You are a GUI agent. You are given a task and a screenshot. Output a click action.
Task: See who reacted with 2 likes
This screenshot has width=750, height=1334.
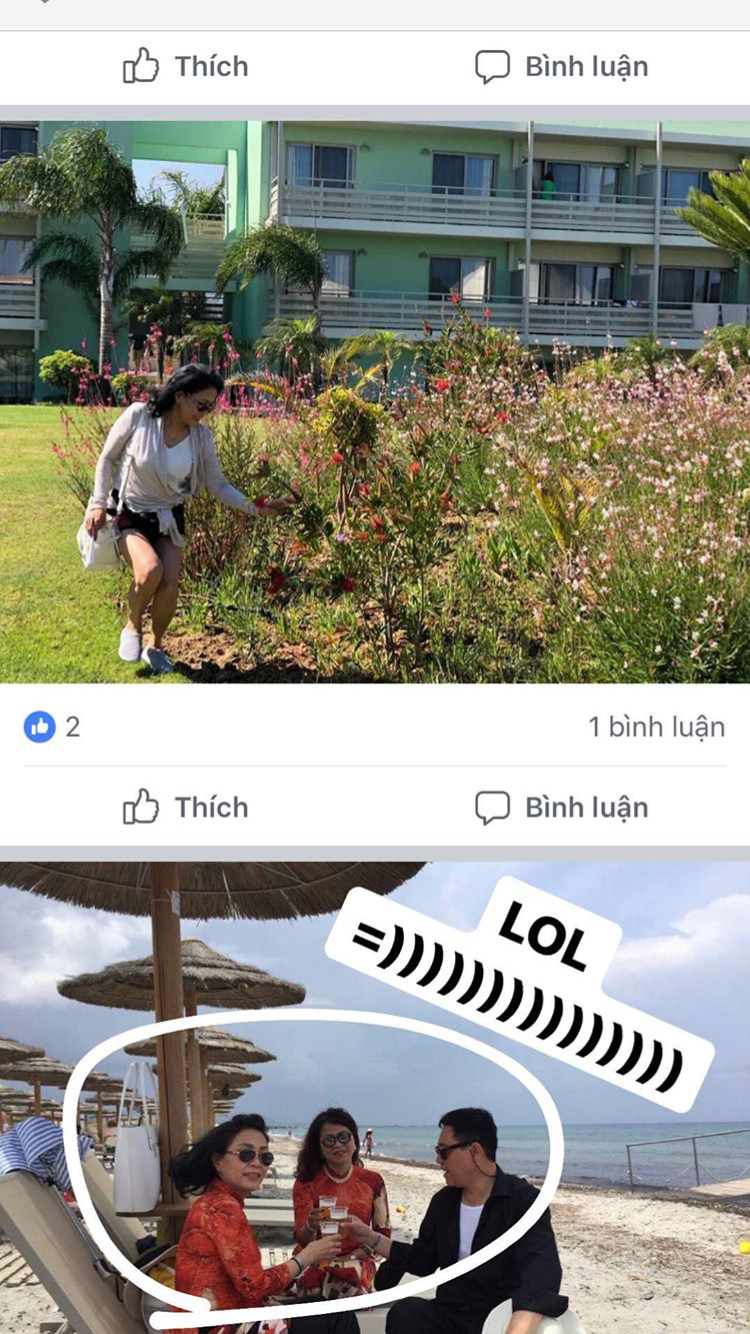(52, 727)
